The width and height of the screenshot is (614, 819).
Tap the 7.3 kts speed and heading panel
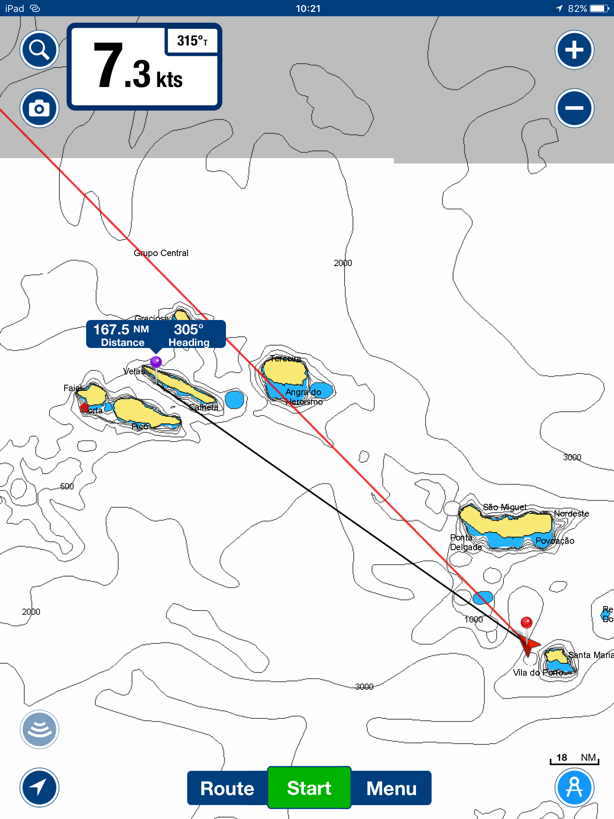tap(144, 68)
